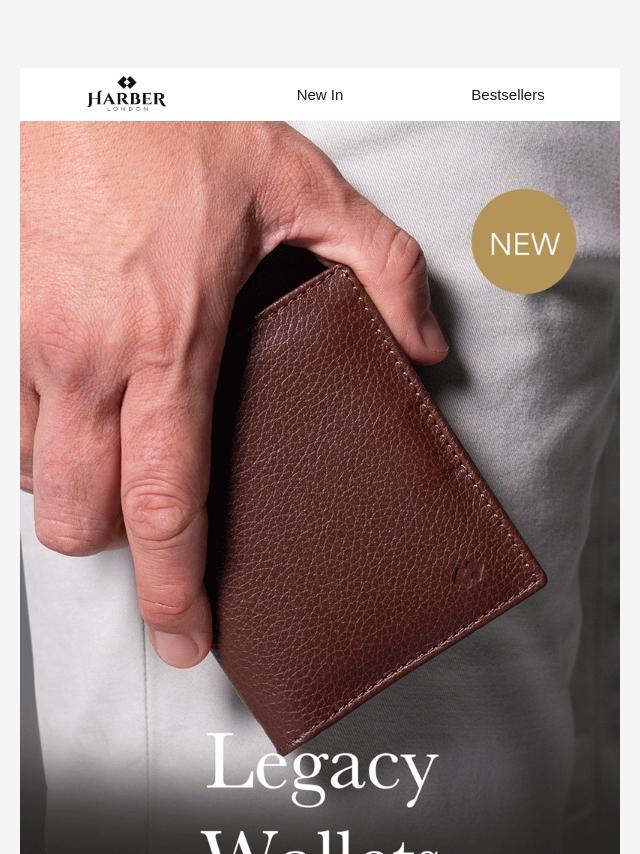The width and height of the screenshot is (640, 854).
Task: Open the New In link
Action: (320, 95)
